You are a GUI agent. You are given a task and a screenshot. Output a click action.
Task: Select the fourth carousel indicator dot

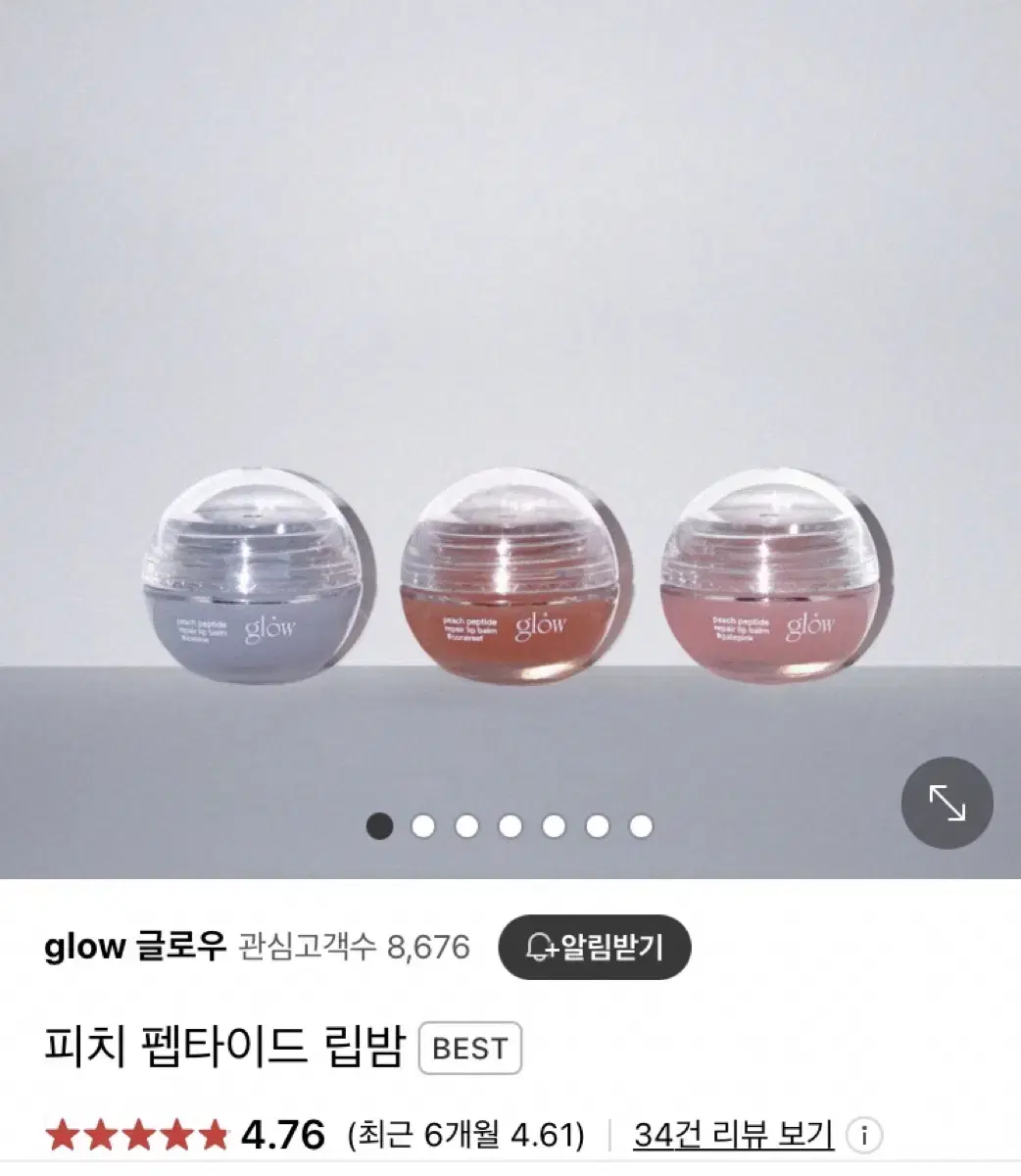510,826
